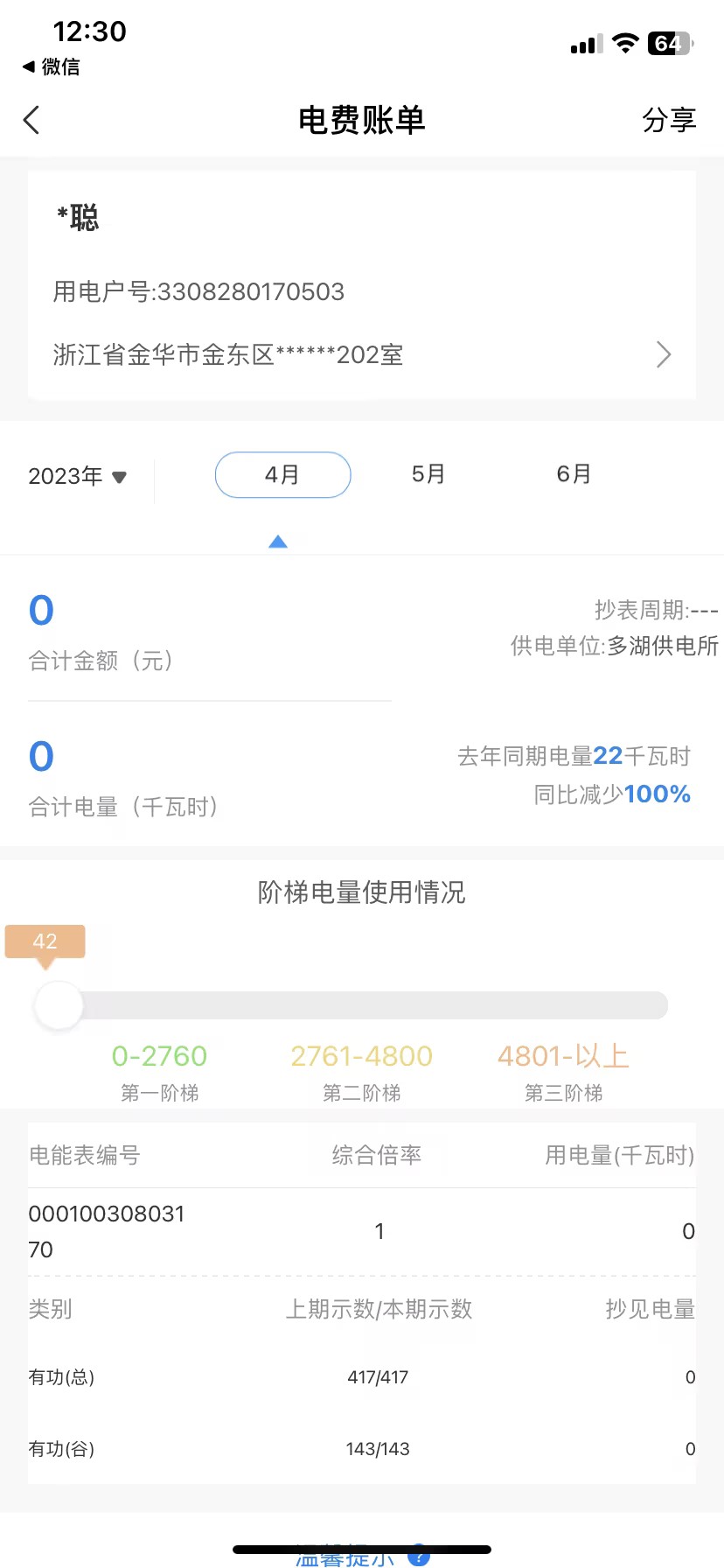Switch to the 5月 bill
Image resolution: width=724 pixels, height=1568 pixels.
(x=428, y=474)
